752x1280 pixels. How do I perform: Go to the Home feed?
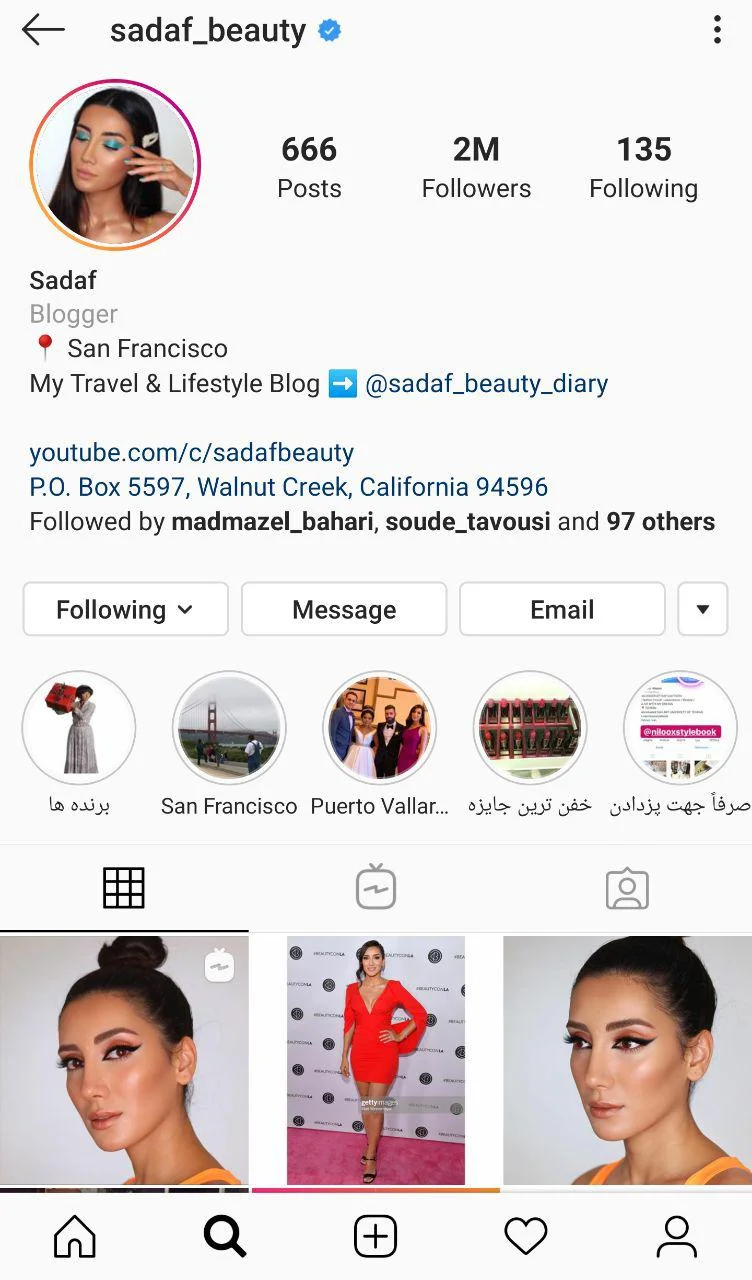(75, 1237)
